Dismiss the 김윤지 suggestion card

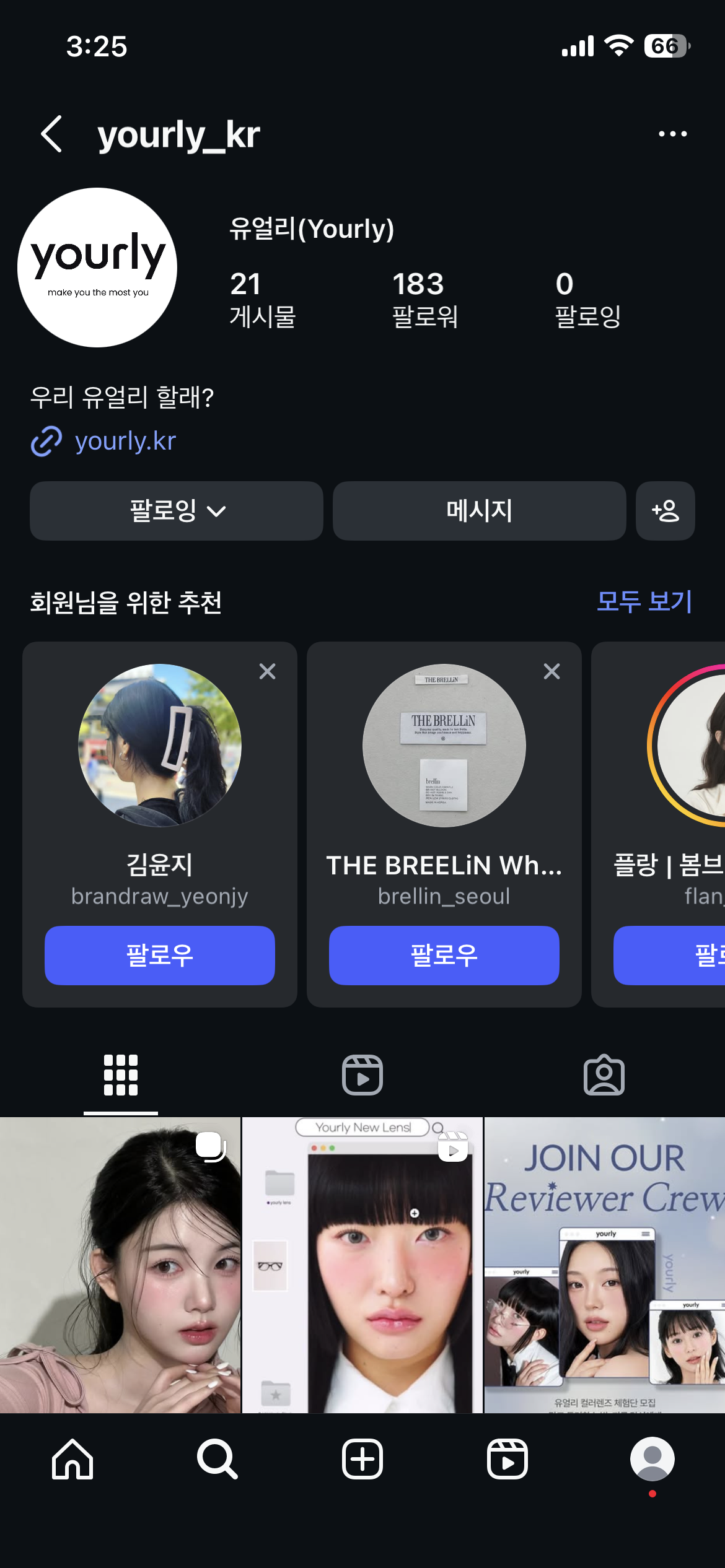(x=267, y=671)
